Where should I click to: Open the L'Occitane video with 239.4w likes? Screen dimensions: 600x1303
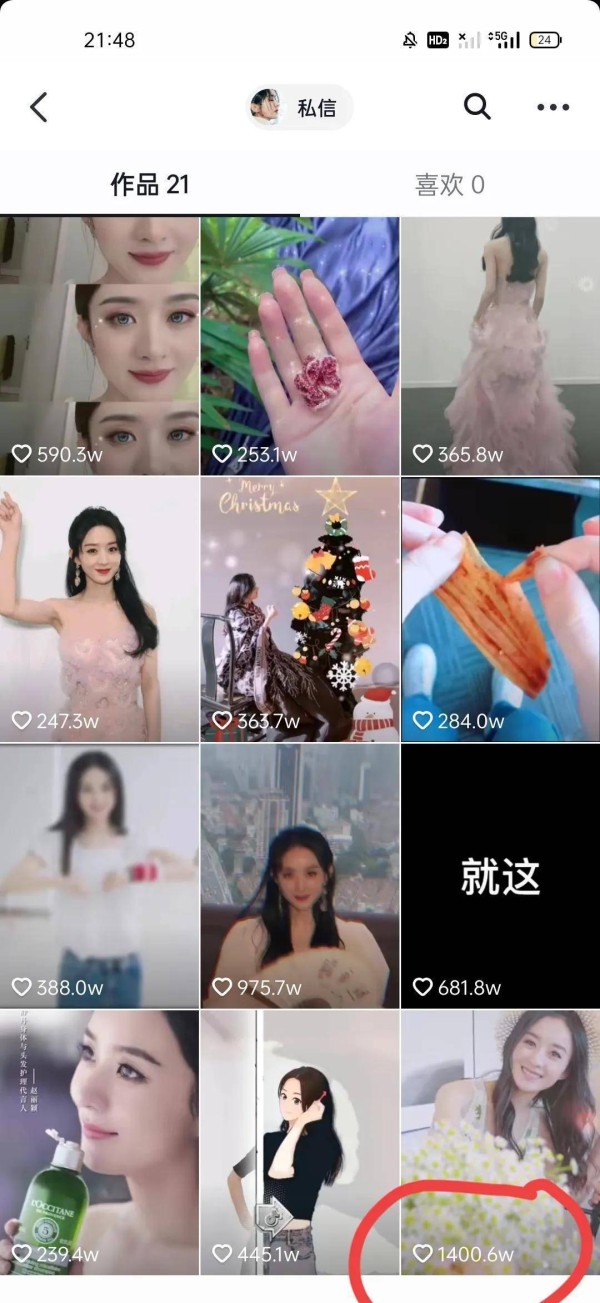tap(99, 1142)
